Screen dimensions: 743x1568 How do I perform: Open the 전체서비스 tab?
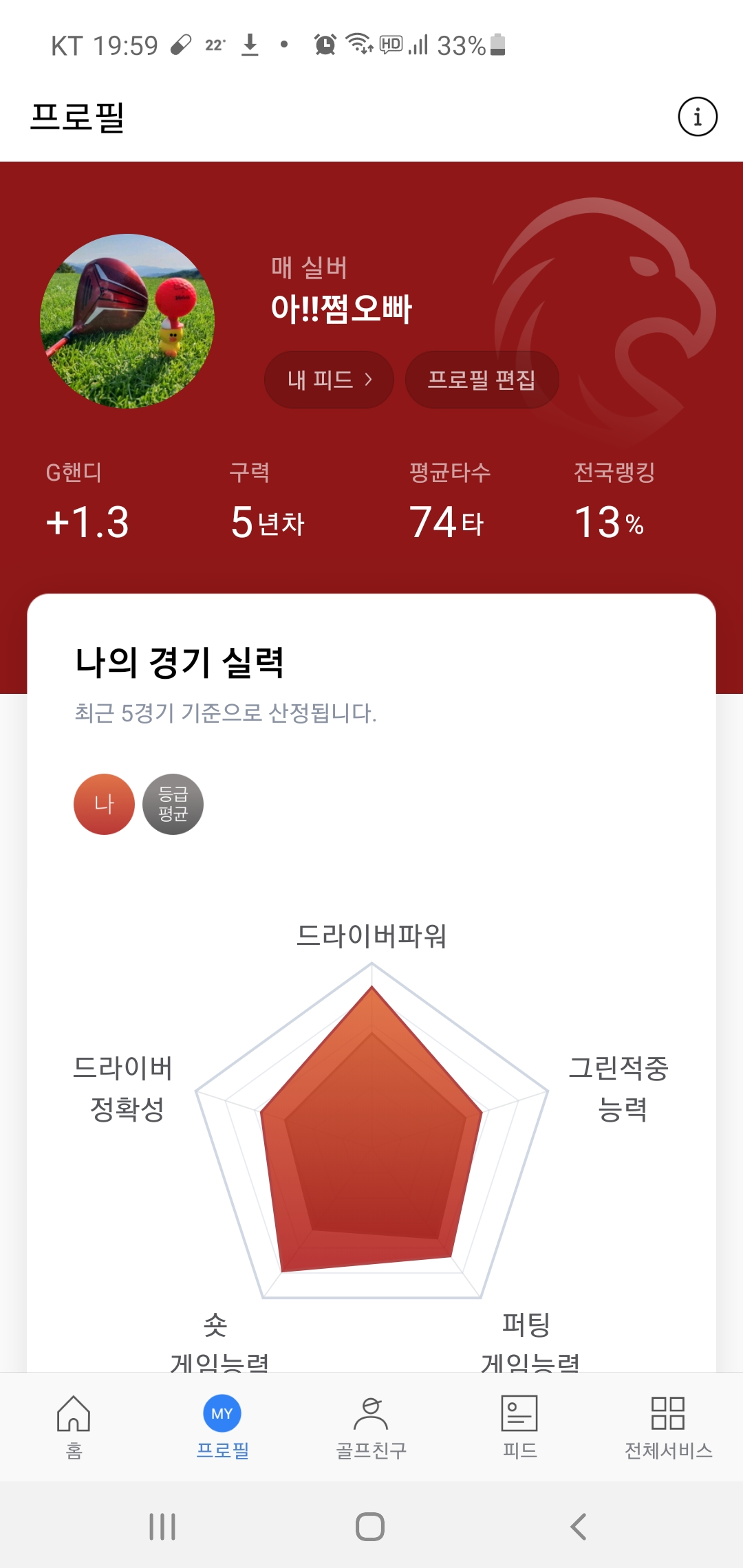click(668, 1426)
